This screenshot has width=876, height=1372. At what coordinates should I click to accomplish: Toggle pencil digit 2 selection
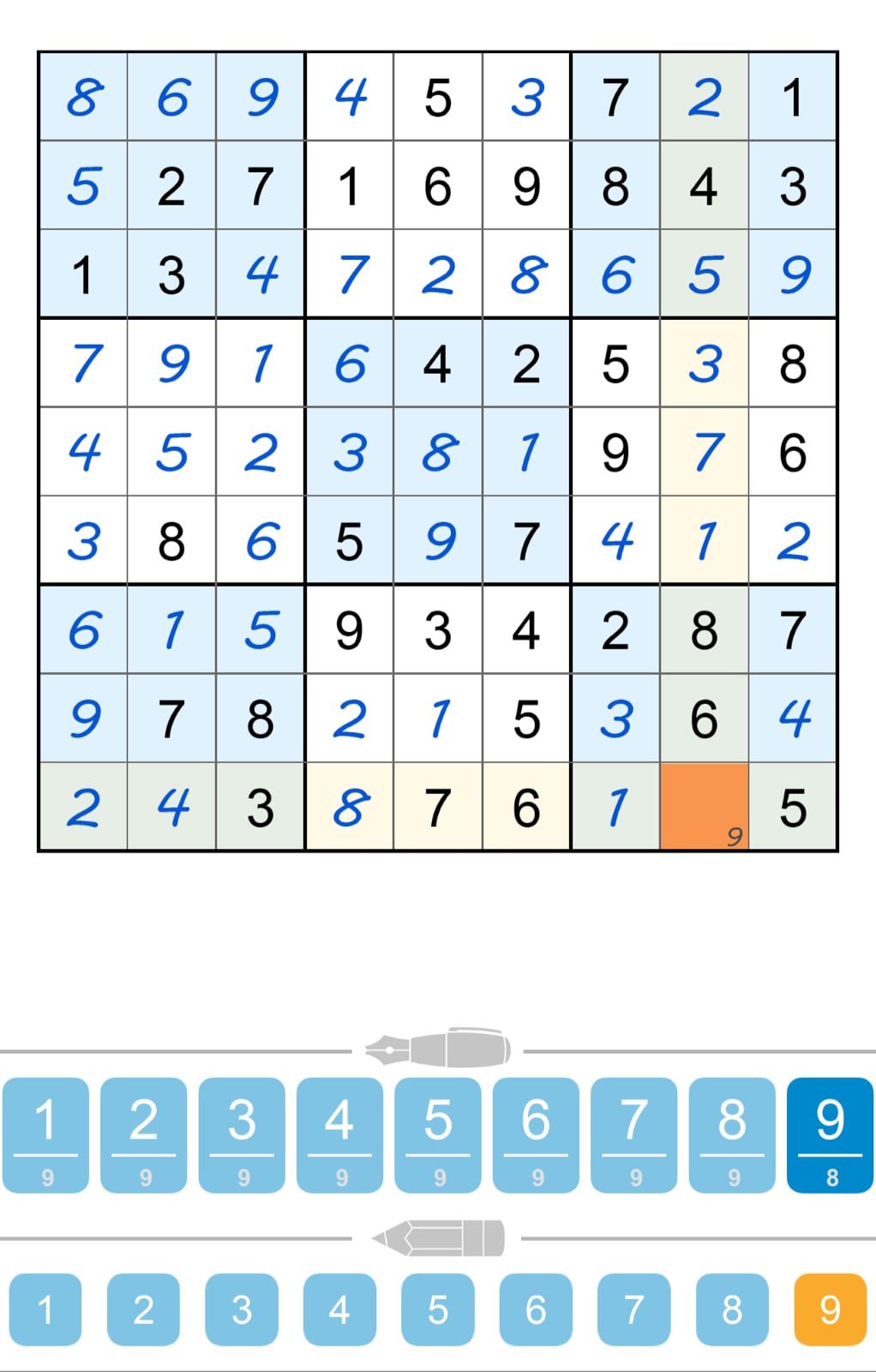[144, 1308]
